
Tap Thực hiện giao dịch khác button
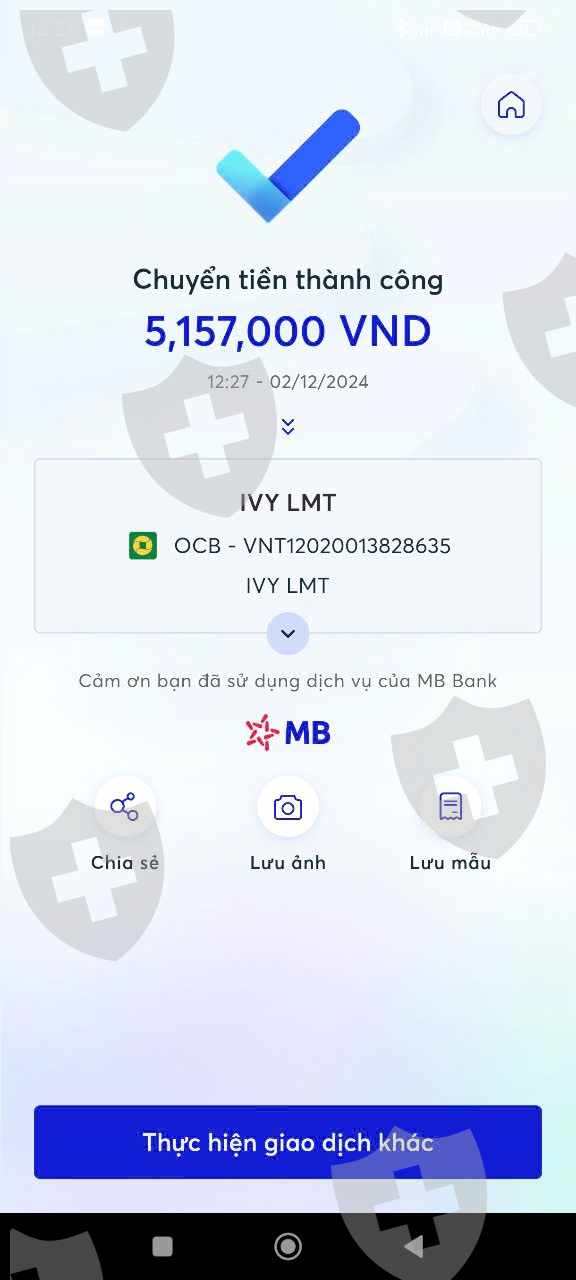(288, 1142)
